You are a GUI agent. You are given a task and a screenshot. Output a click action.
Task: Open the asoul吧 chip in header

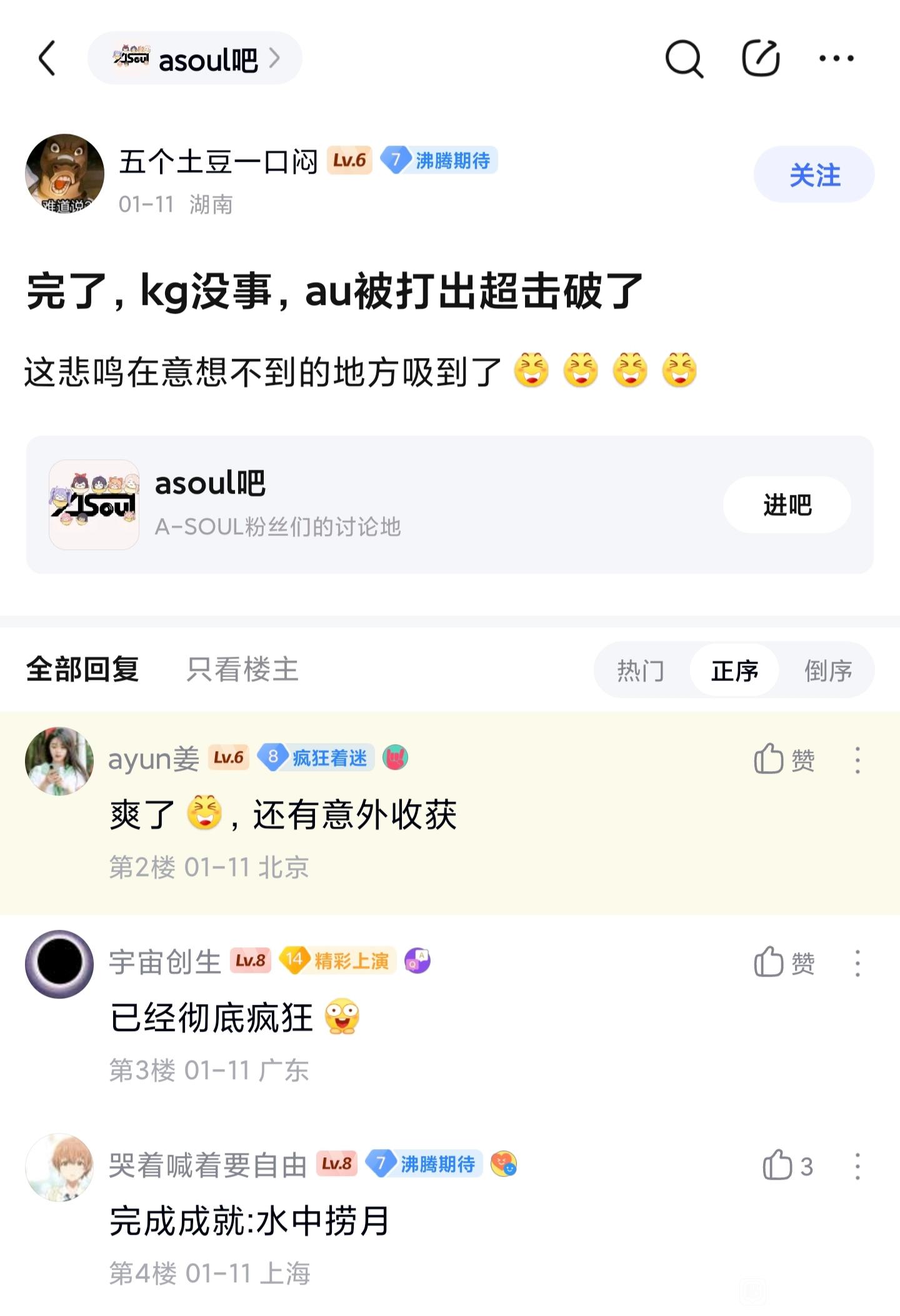tap(195, 59)
